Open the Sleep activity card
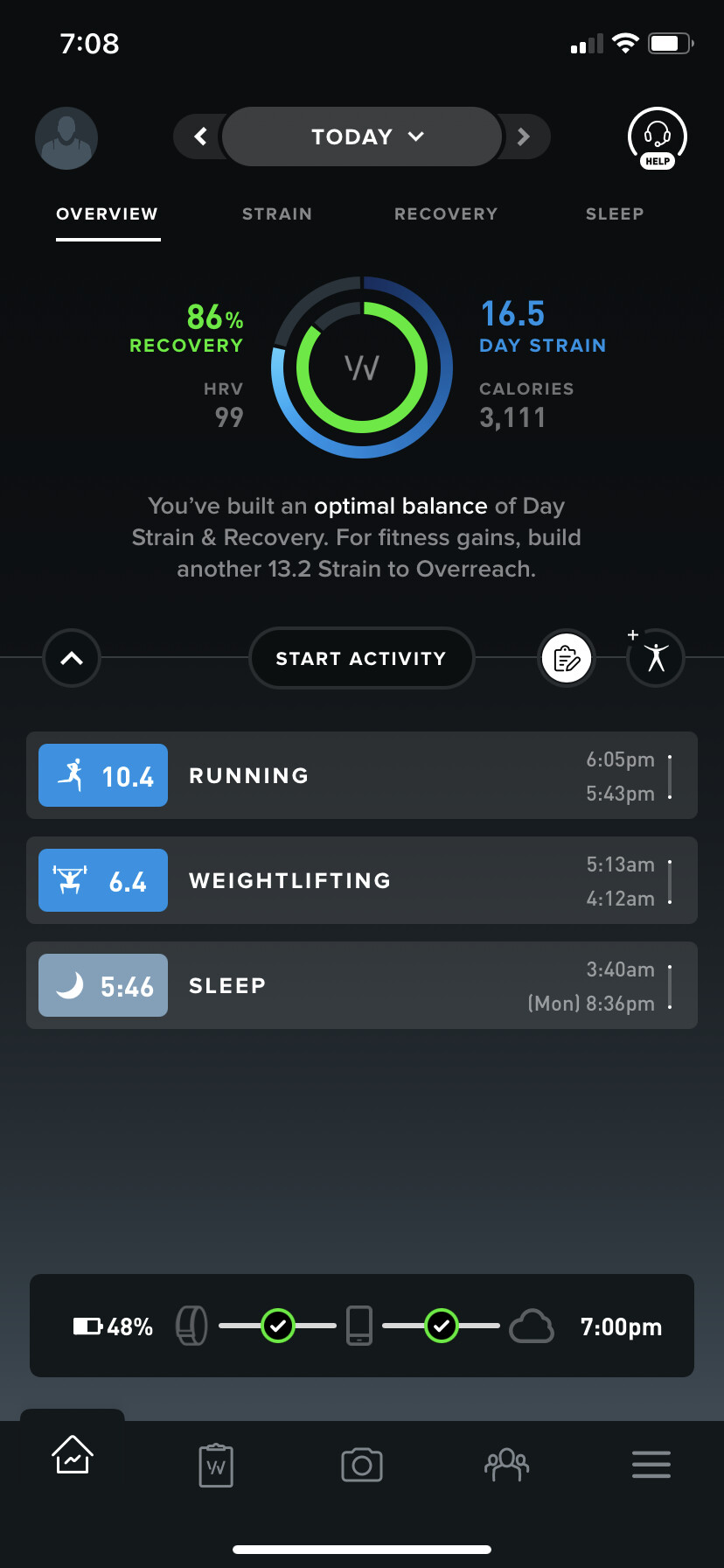This screenshot has width=724, height=1568. tap(362, 985)
